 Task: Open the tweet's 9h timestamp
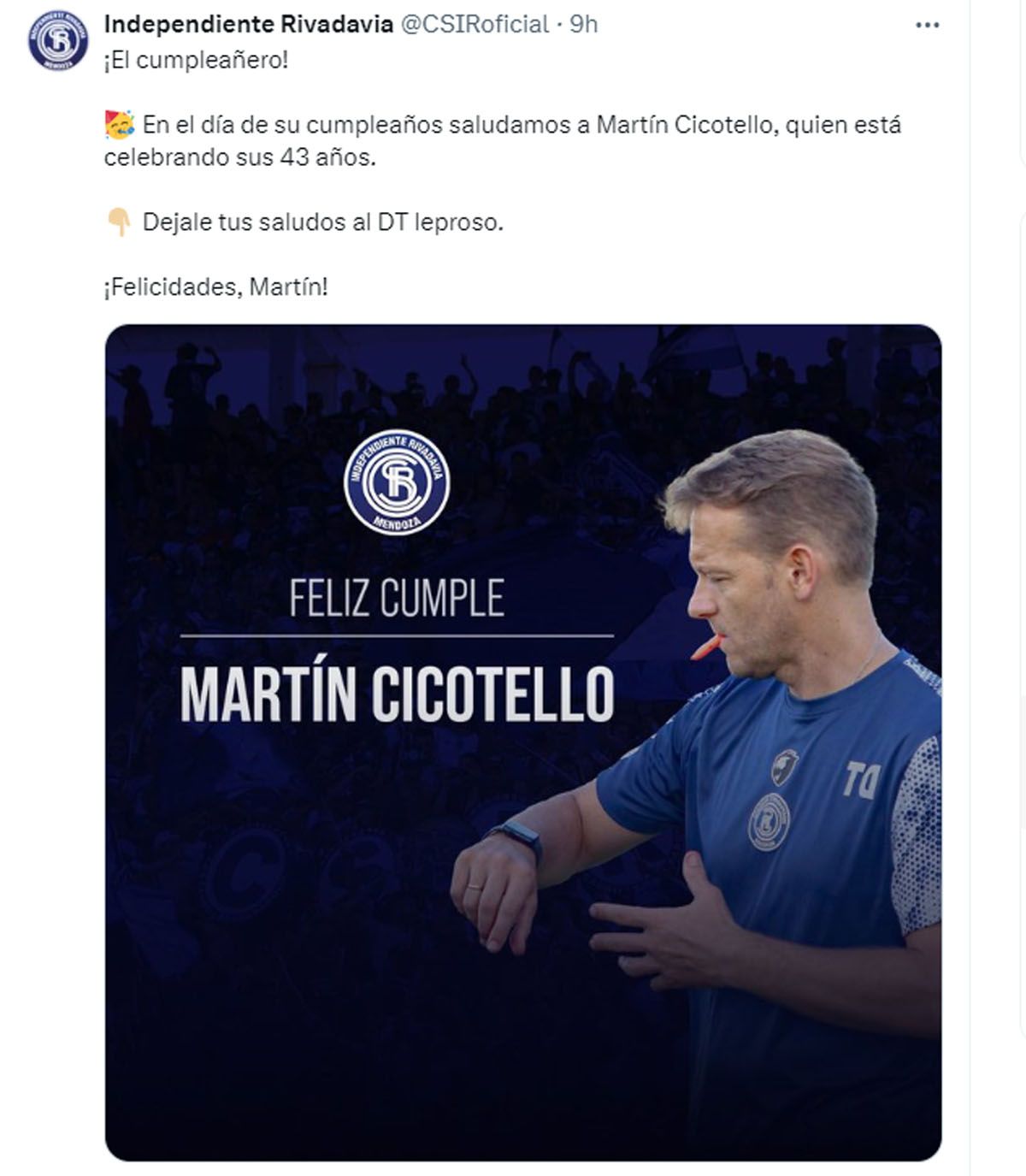click(584, 24)
